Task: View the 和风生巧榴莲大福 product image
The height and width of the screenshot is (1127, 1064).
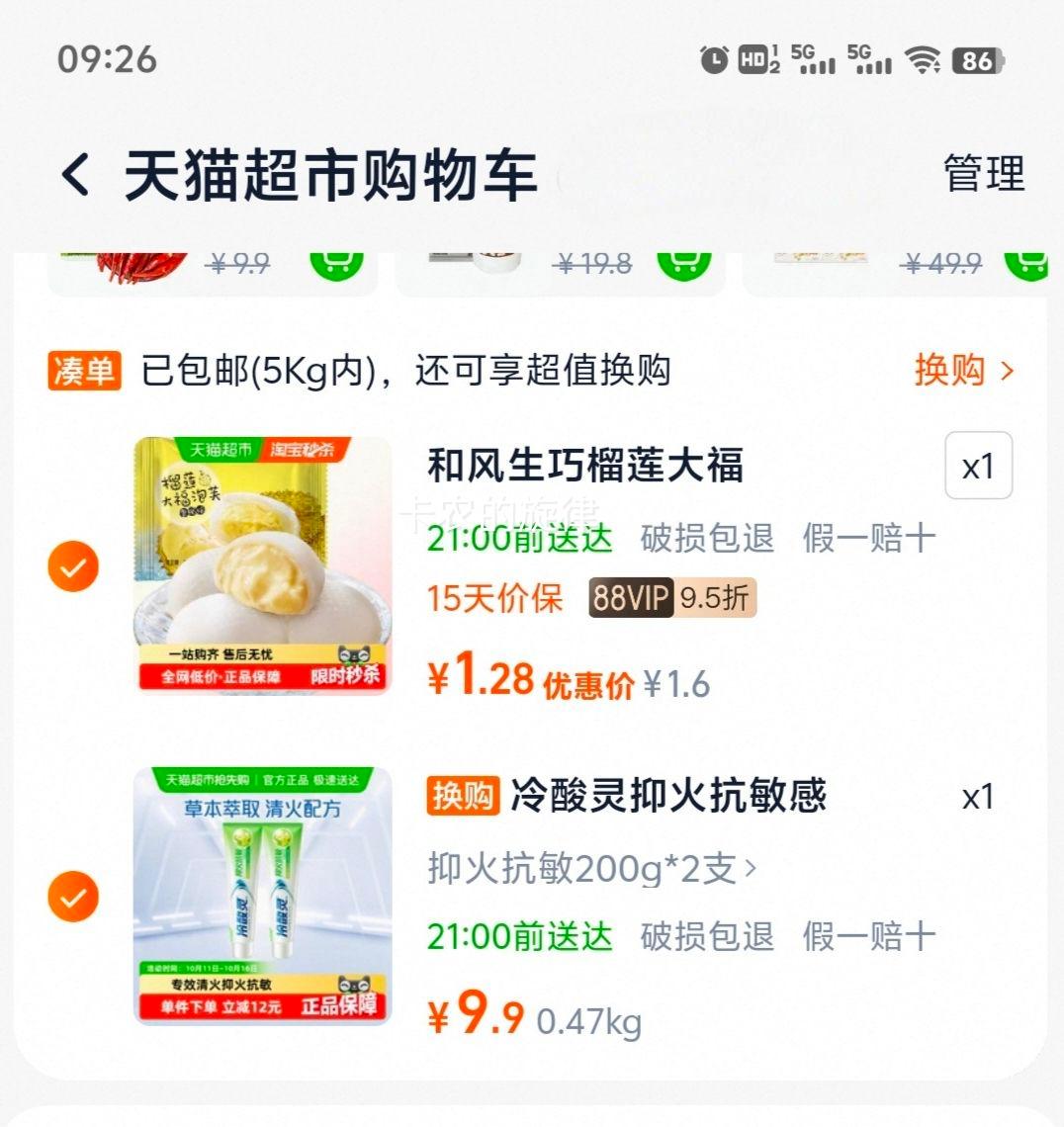Action: click(x=263, y=565)
